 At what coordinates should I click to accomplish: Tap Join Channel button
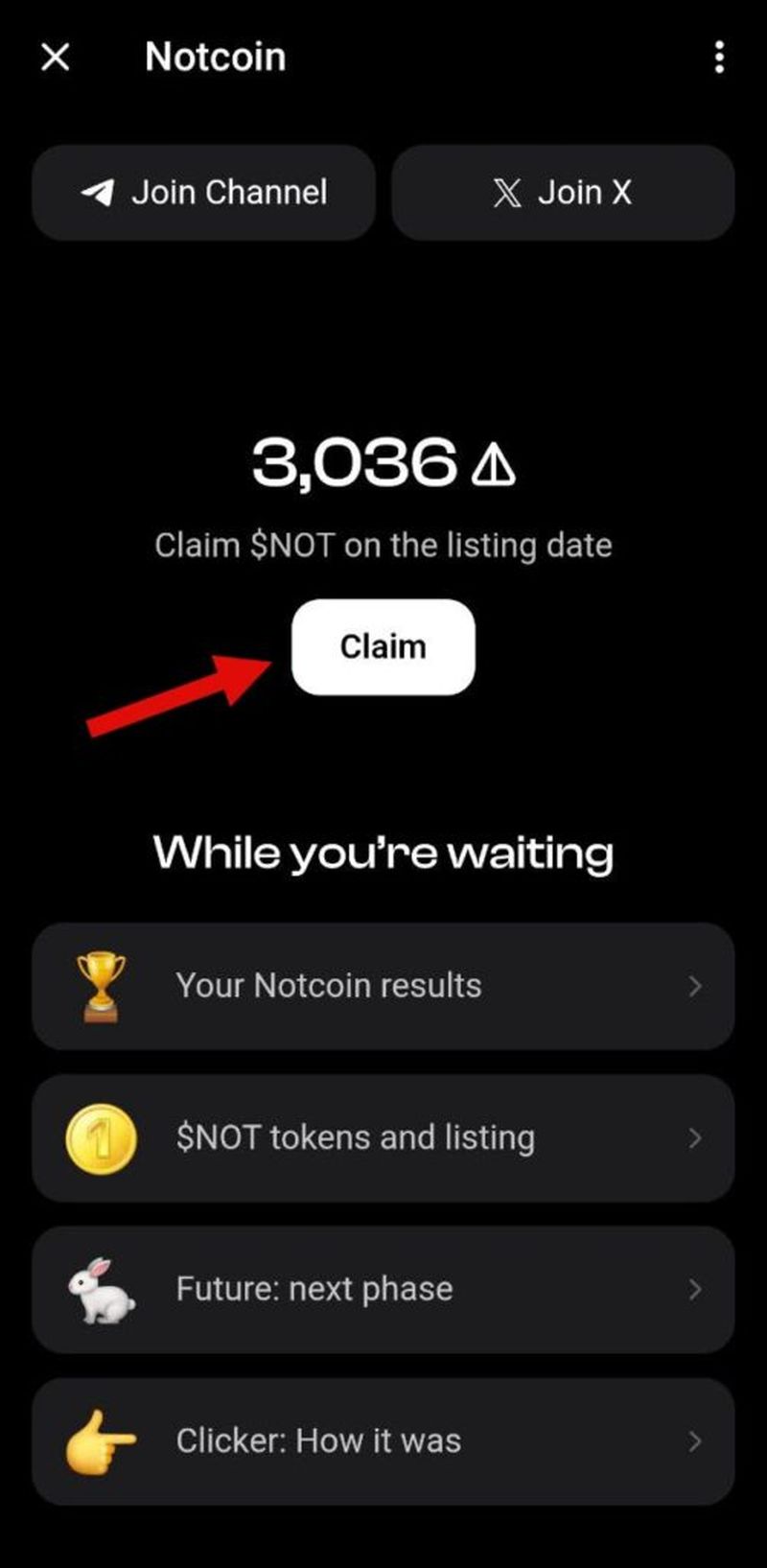tap(203, 193)
